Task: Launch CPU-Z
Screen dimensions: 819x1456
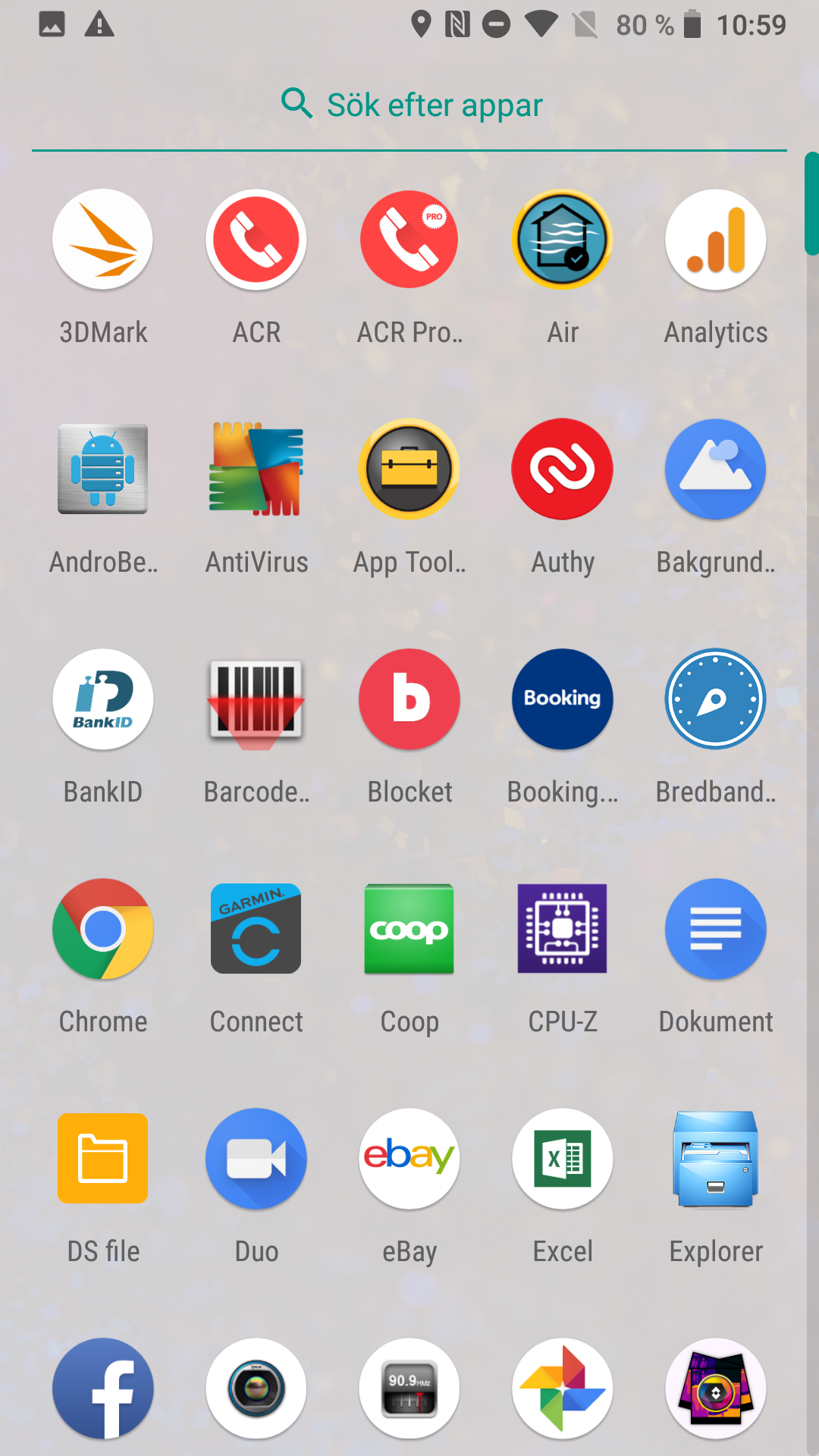Action: click(562, 929)
